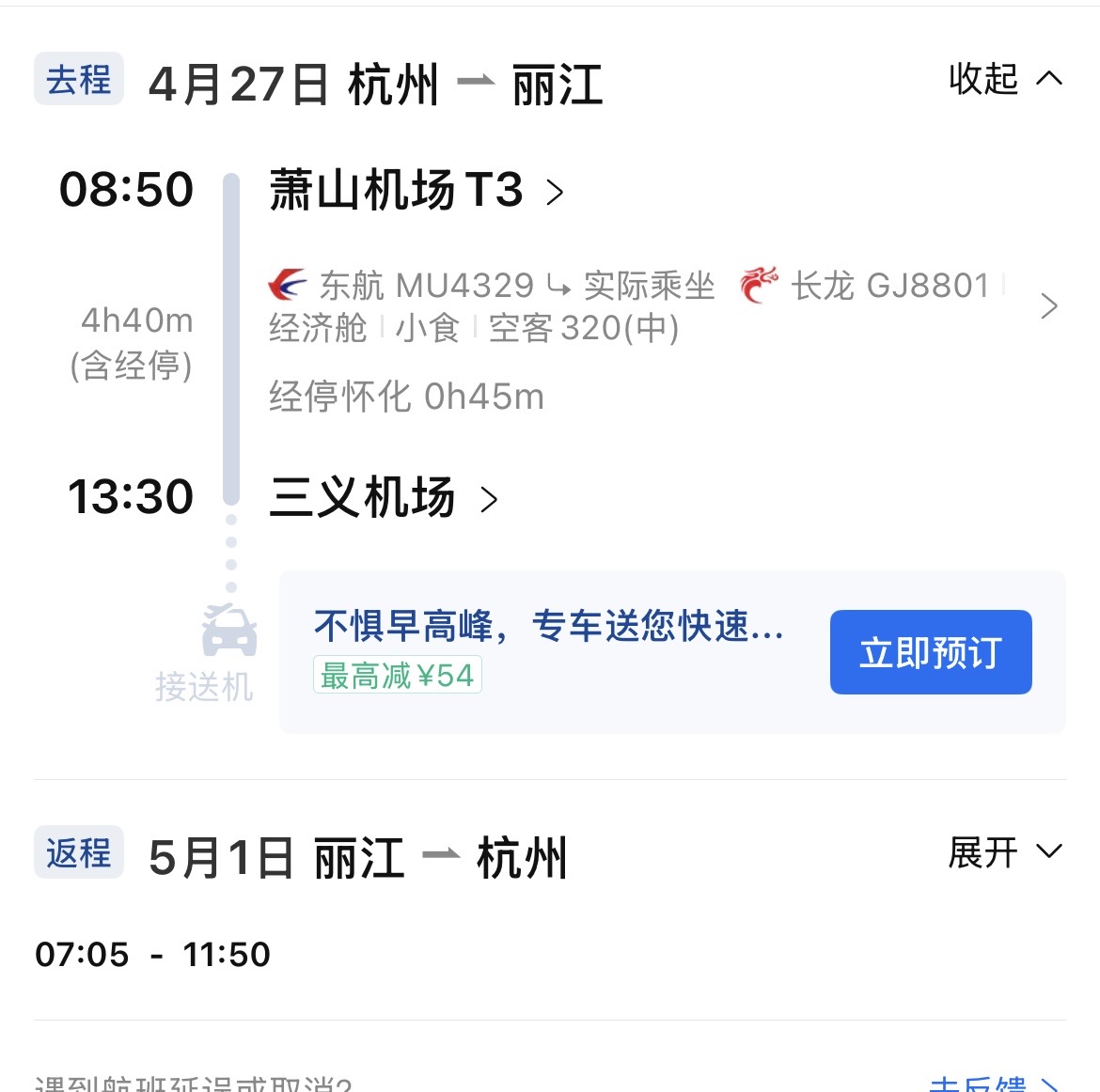Collapse the outbound flight details via 收起
The width and height of the screenshot is (1100, 1092).
click(1004, 79)
